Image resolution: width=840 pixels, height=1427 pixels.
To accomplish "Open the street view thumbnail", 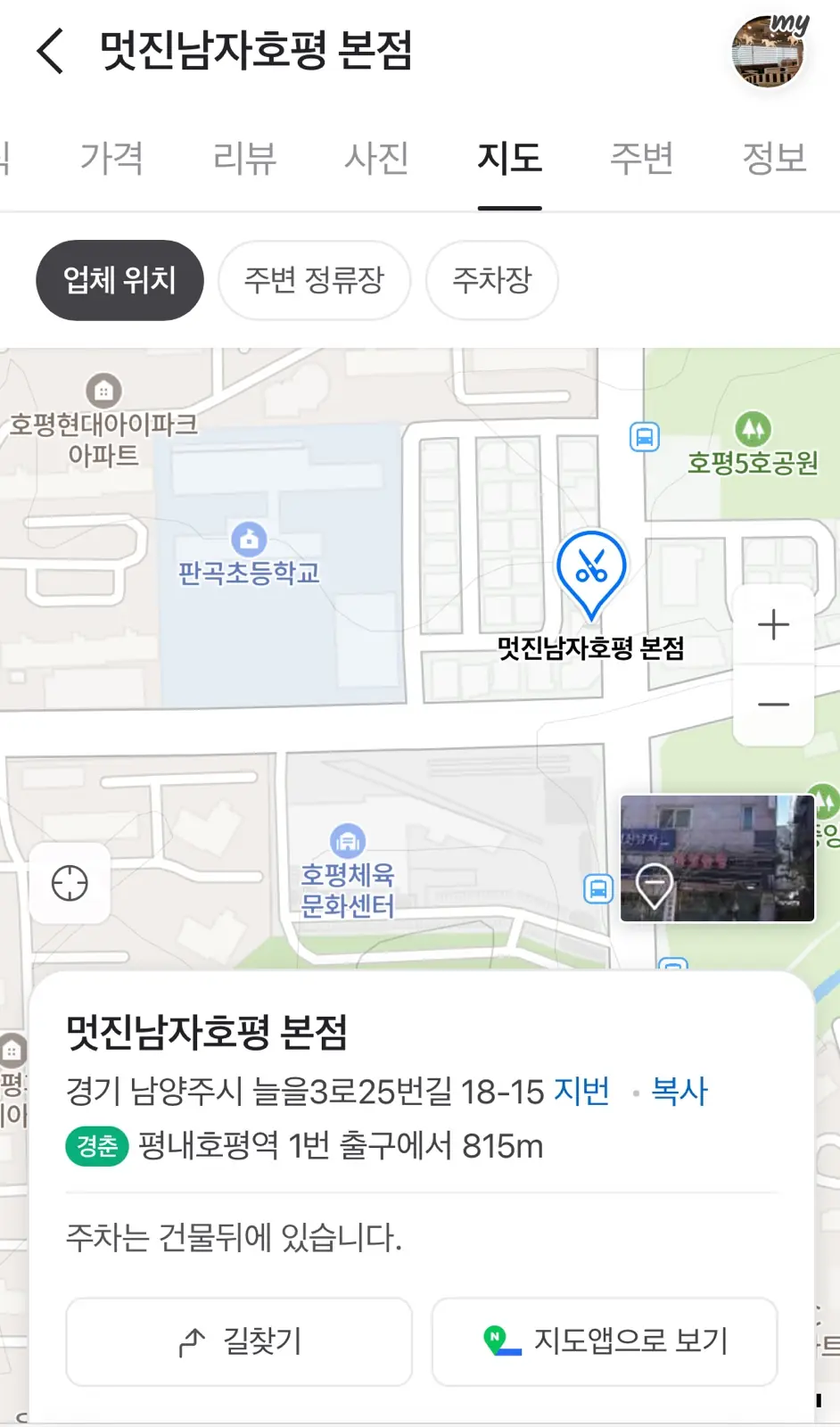I will click(717, 858).
